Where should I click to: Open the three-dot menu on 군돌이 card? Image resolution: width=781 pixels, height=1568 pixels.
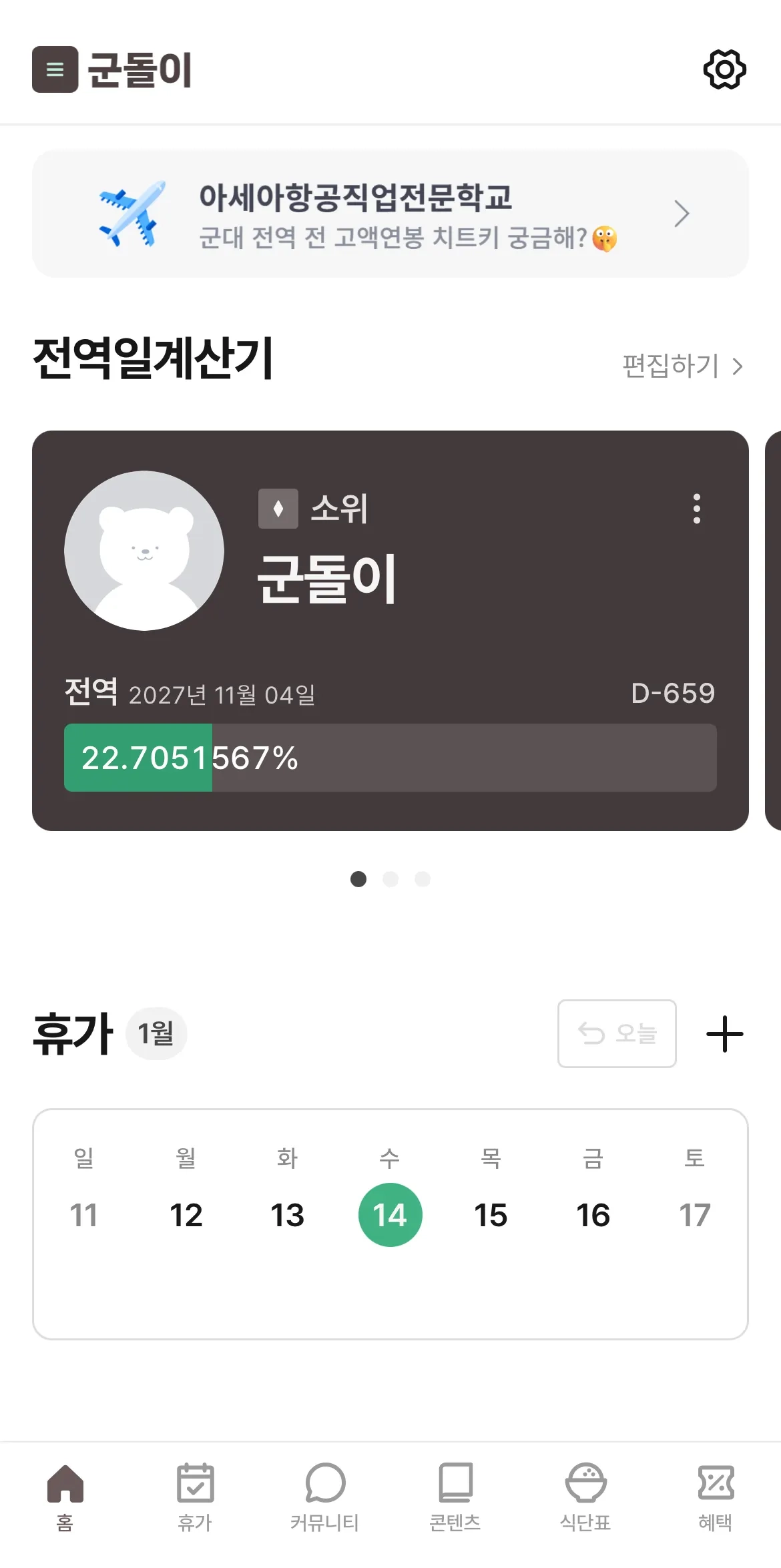696,509
